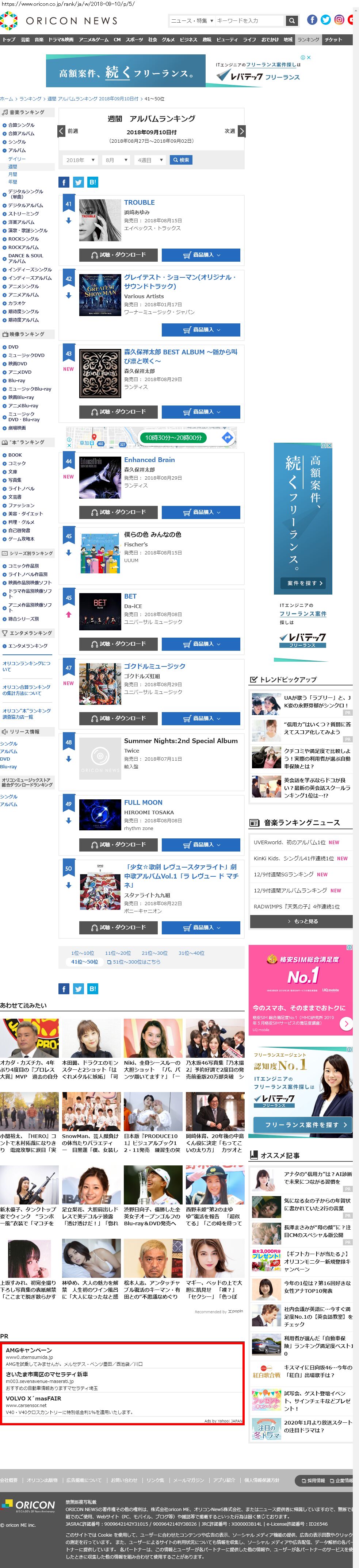Open the 2018年 year dropdown
This screenshot has height=1568, width=359.
(80, 160)
